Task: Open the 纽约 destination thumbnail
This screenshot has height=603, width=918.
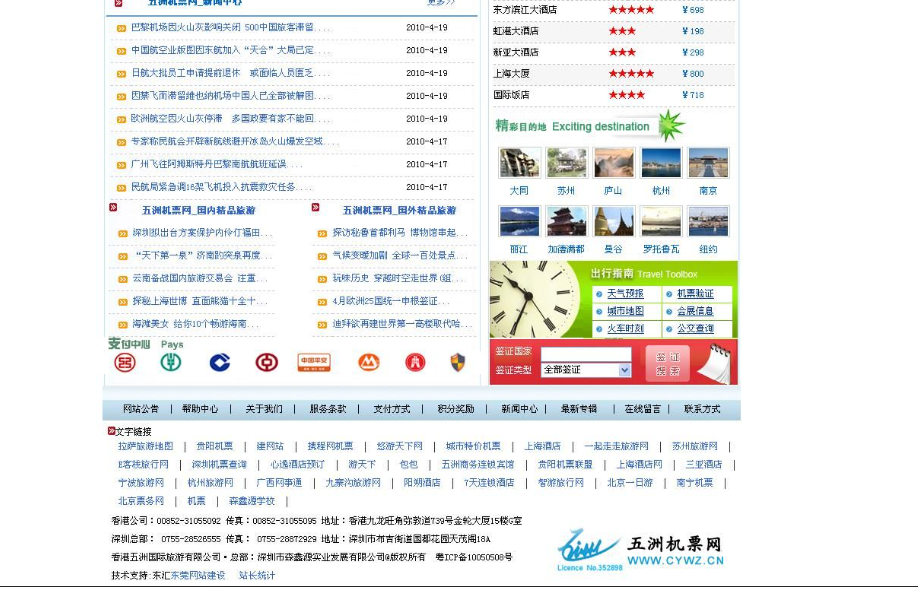Action: [x=708, y=222]
